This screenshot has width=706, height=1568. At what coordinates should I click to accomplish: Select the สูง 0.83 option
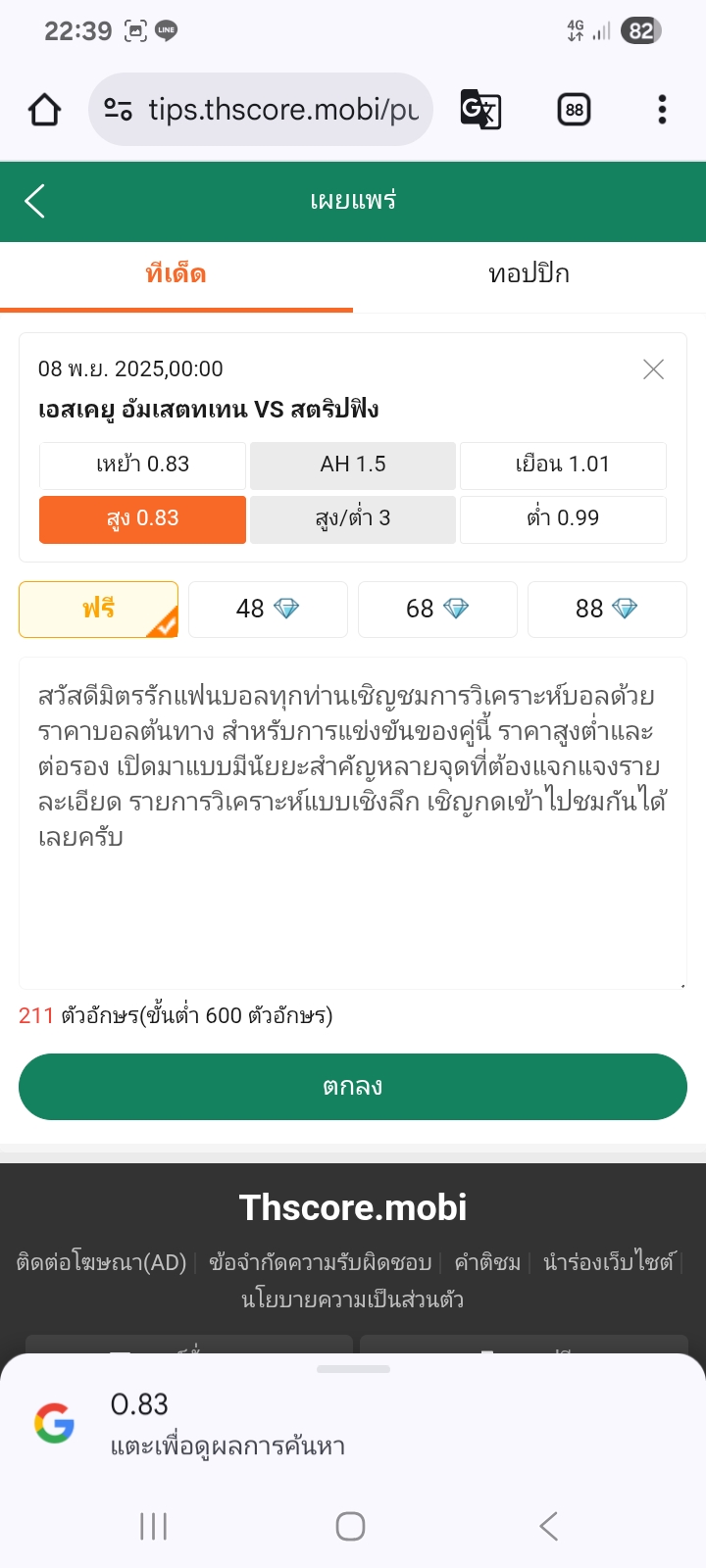point(143,518)
